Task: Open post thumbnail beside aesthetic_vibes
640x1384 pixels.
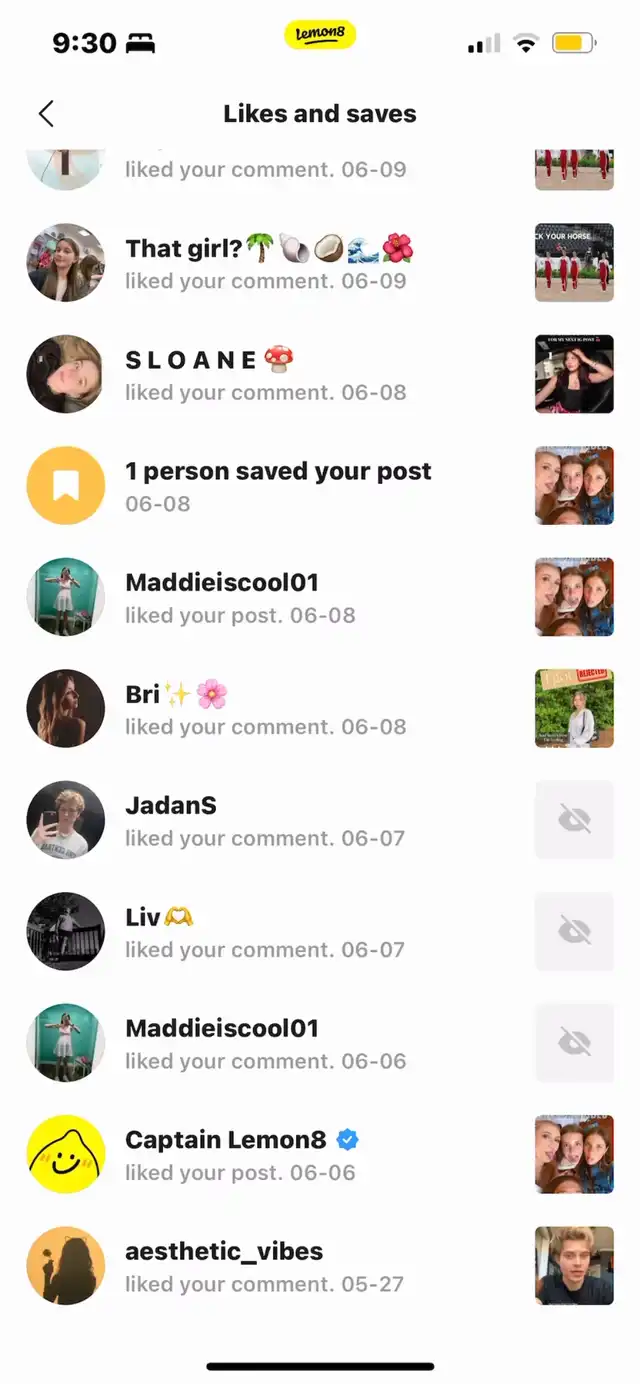Action: (x=574, y=1266)
